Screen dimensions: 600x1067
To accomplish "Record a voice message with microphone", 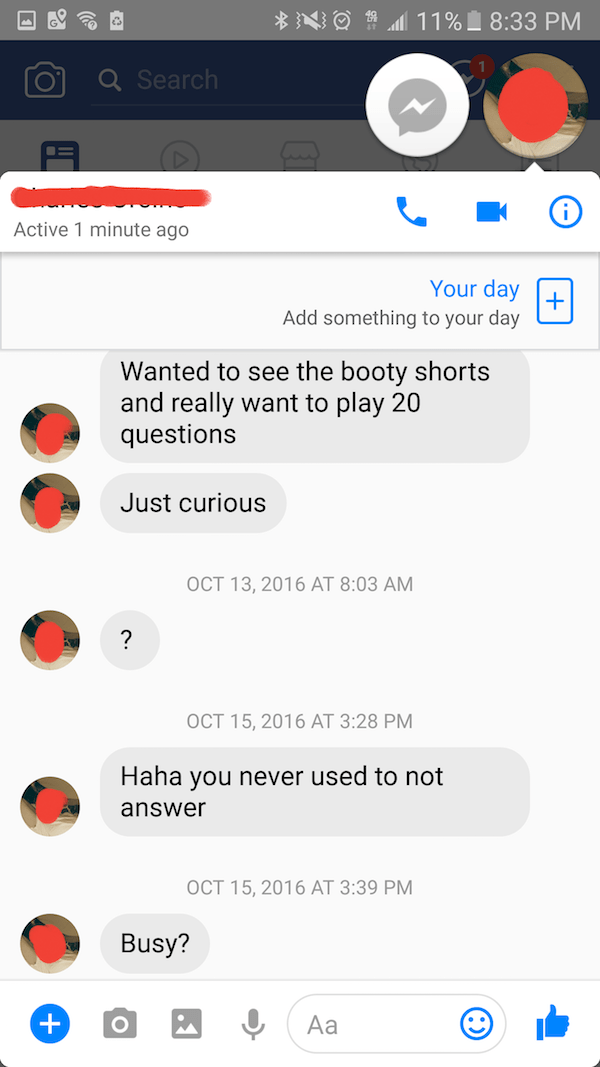I will 254,1023.
